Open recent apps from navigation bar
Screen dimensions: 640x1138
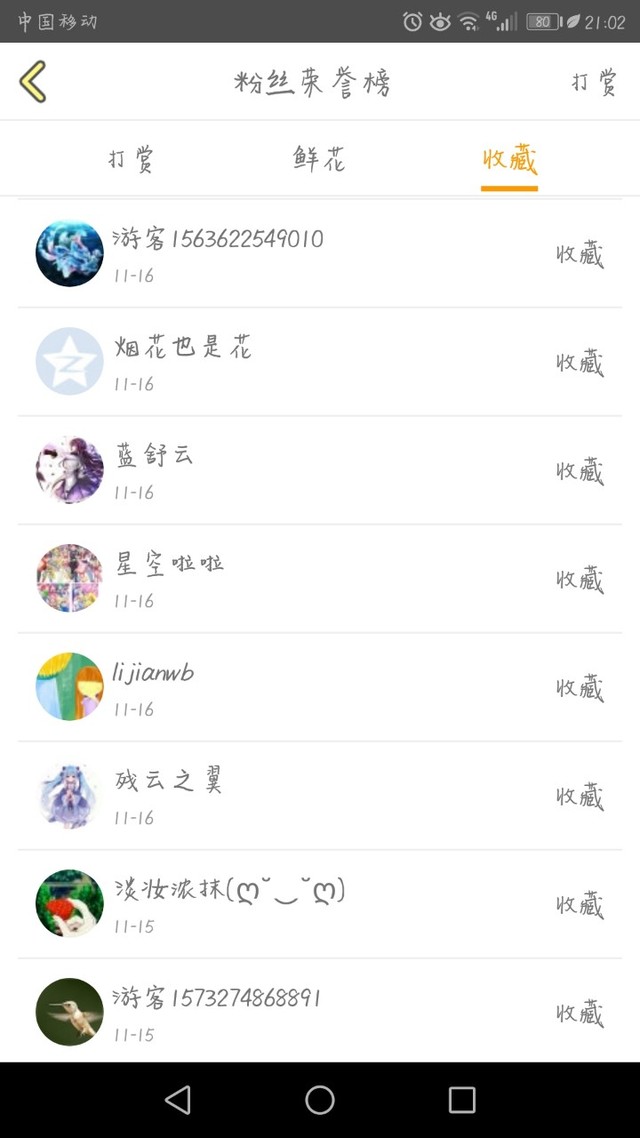[x=462, y=1100]
